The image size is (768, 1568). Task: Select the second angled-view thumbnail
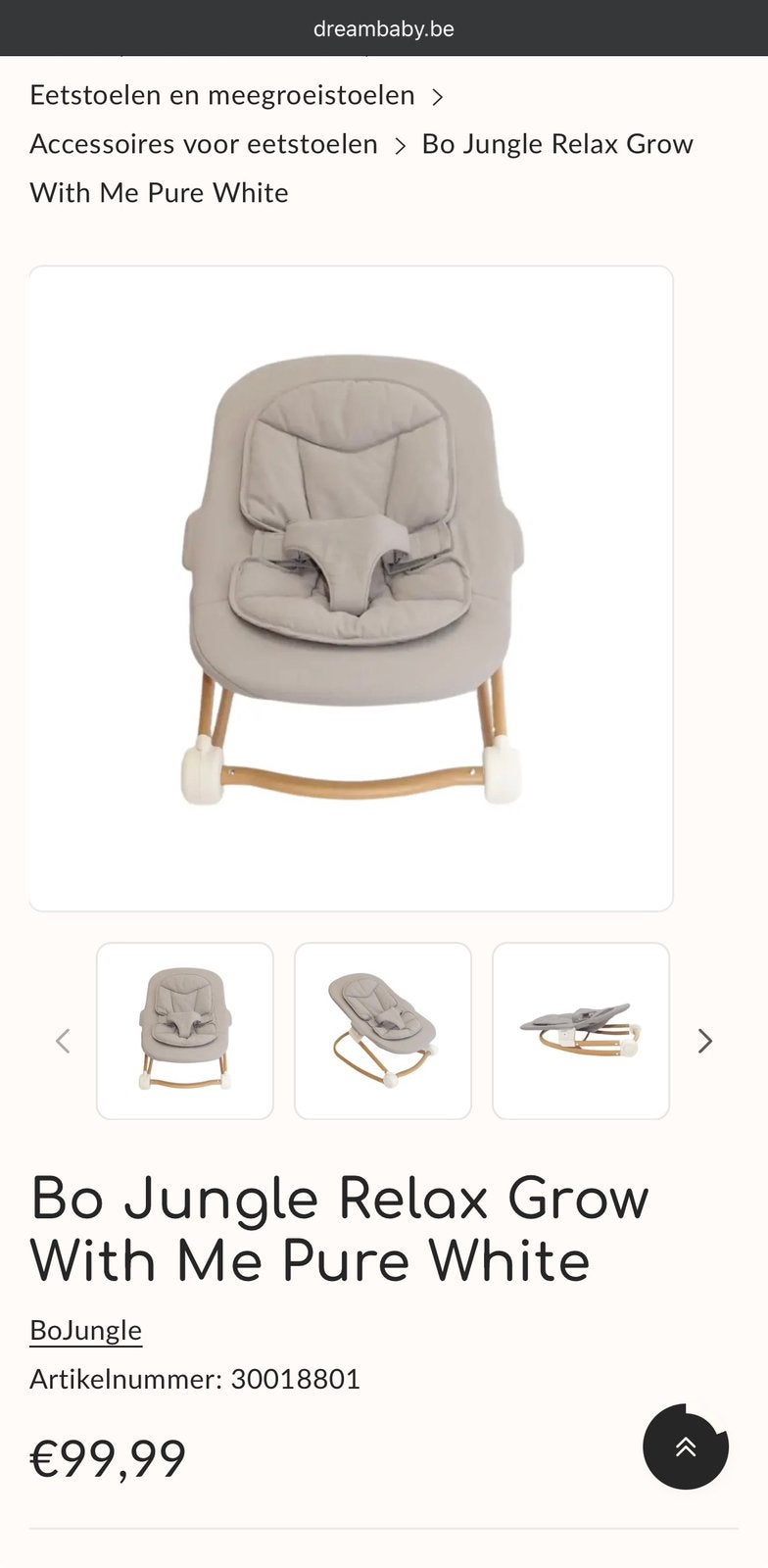(x=383, y=1031)
